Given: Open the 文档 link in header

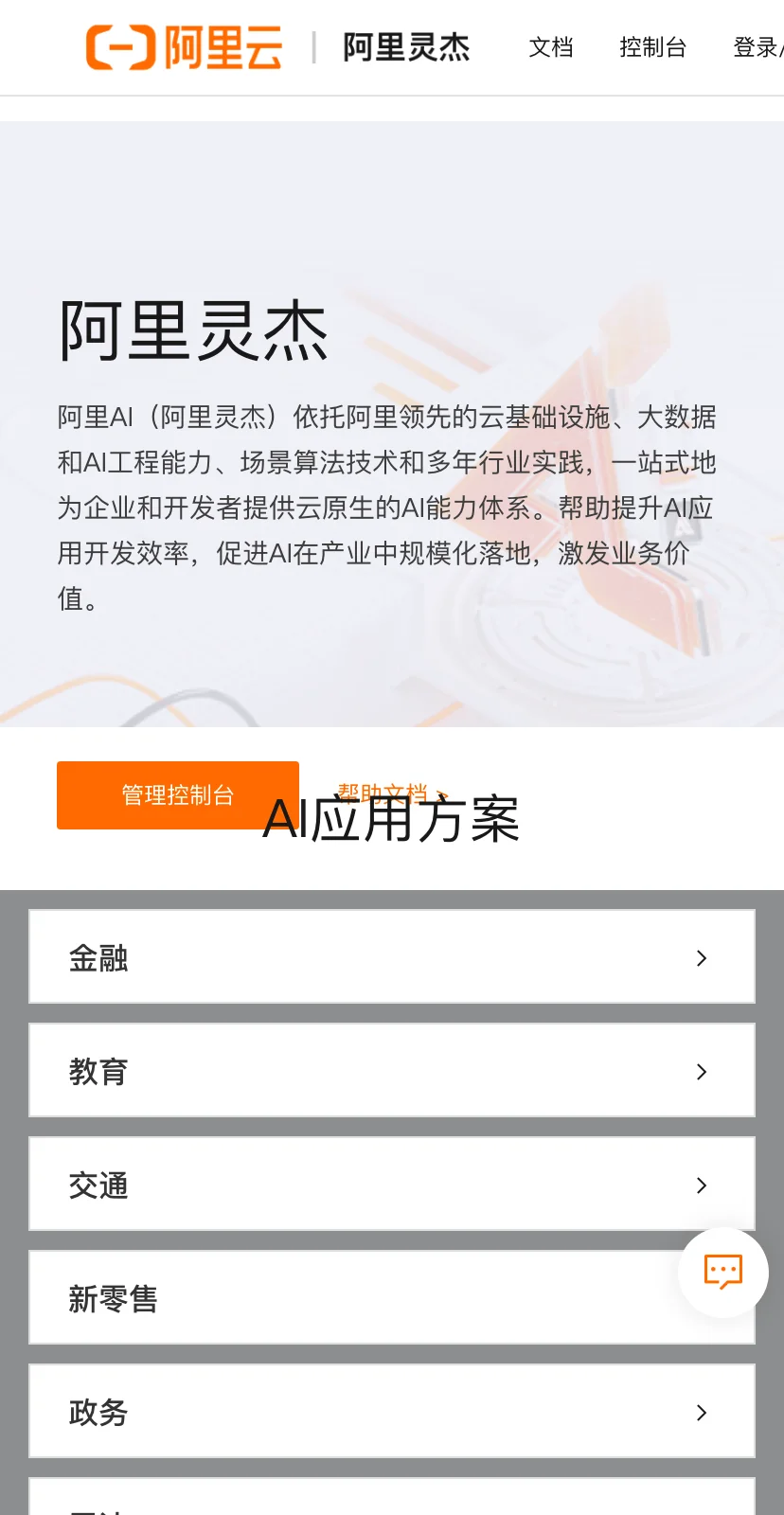Looking at the screenshot, I should (x=550, y=47).
